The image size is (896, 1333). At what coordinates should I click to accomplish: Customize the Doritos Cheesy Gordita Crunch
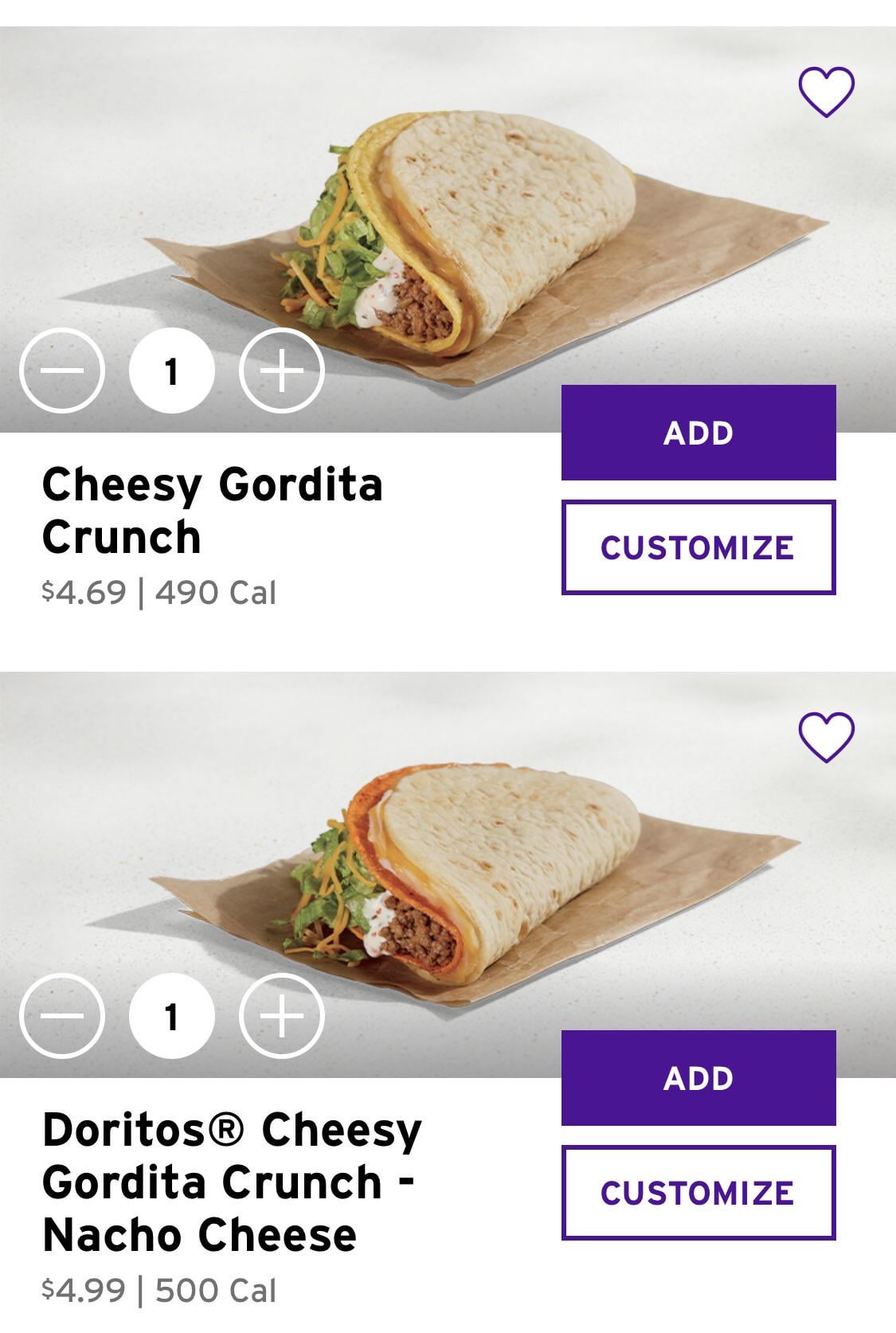tap(698, 1193)
